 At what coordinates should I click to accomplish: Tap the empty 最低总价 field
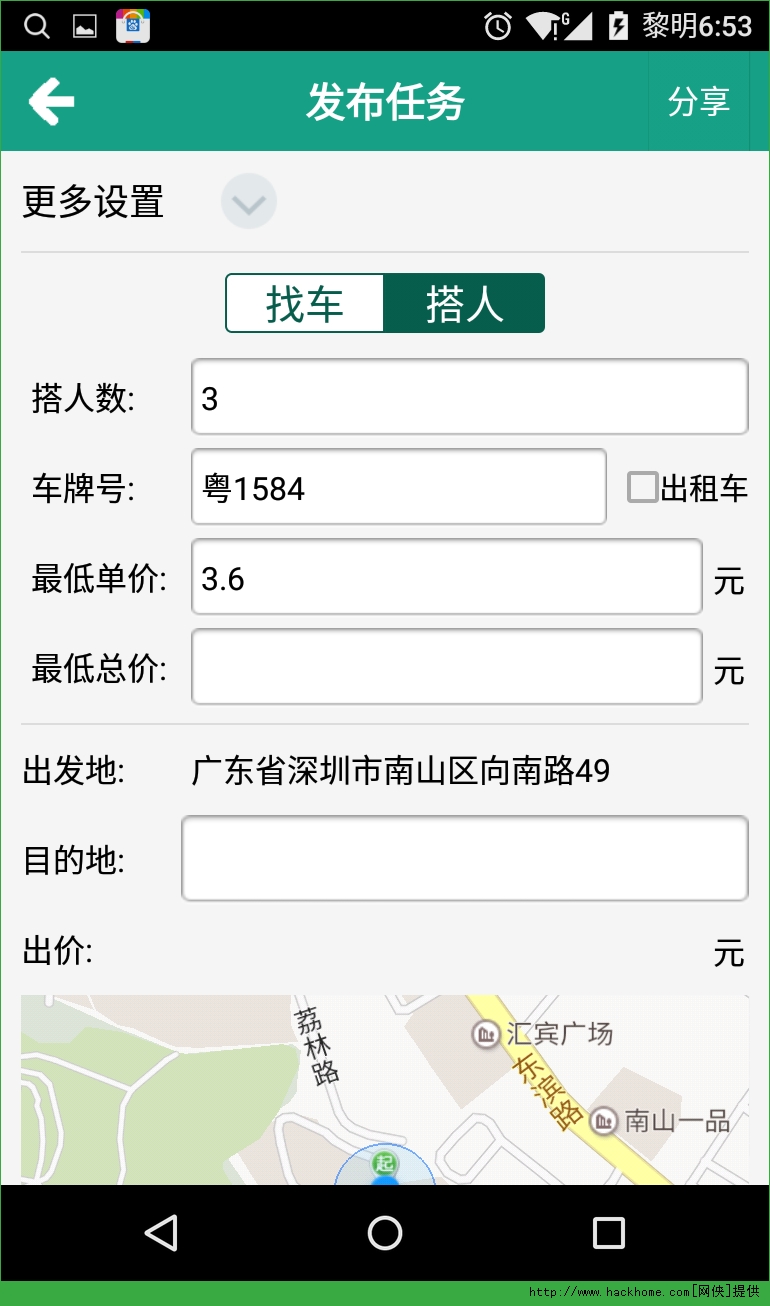446,667
